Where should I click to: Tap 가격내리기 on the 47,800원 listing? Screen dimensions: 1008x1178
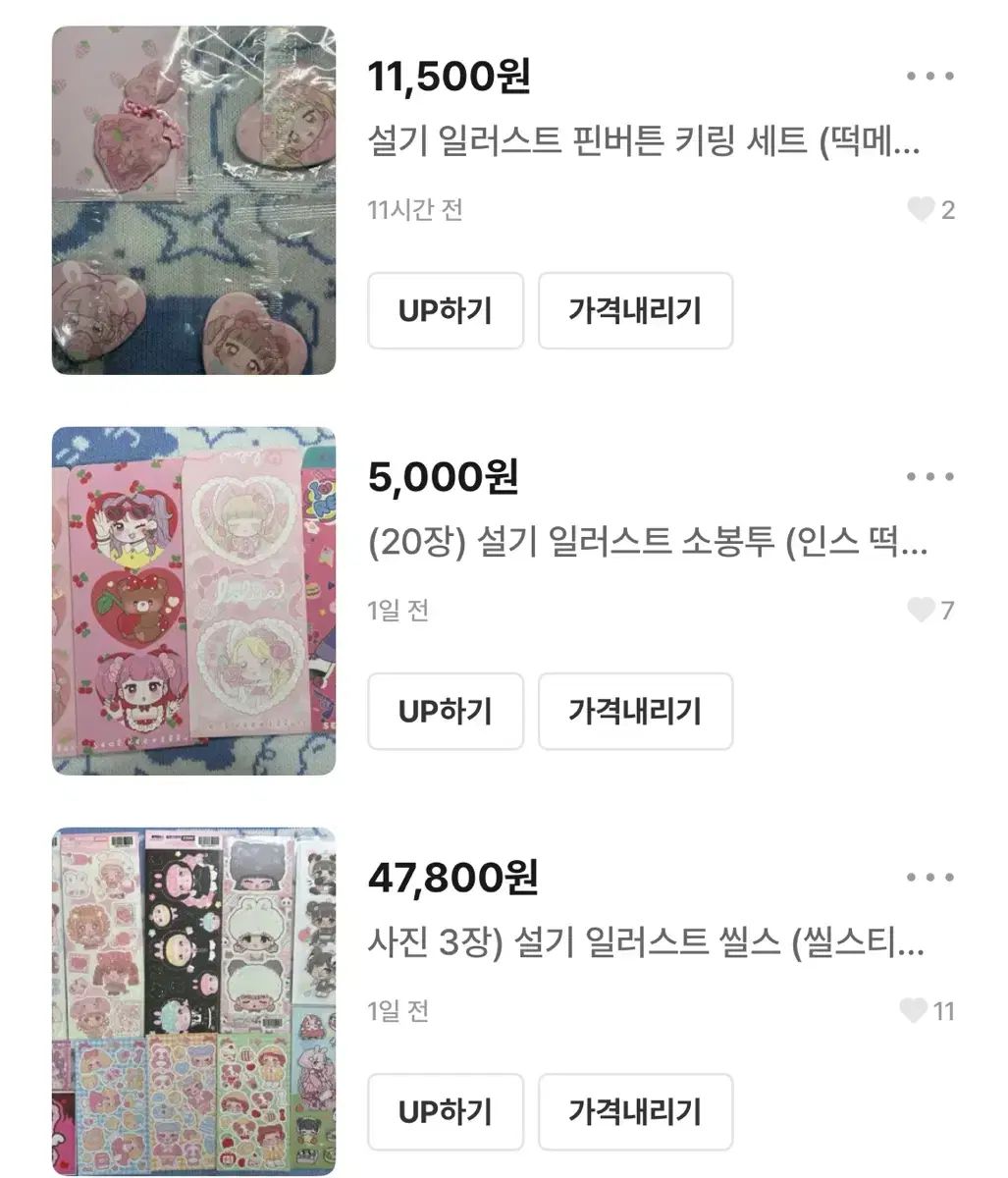tap(635, 1112)
